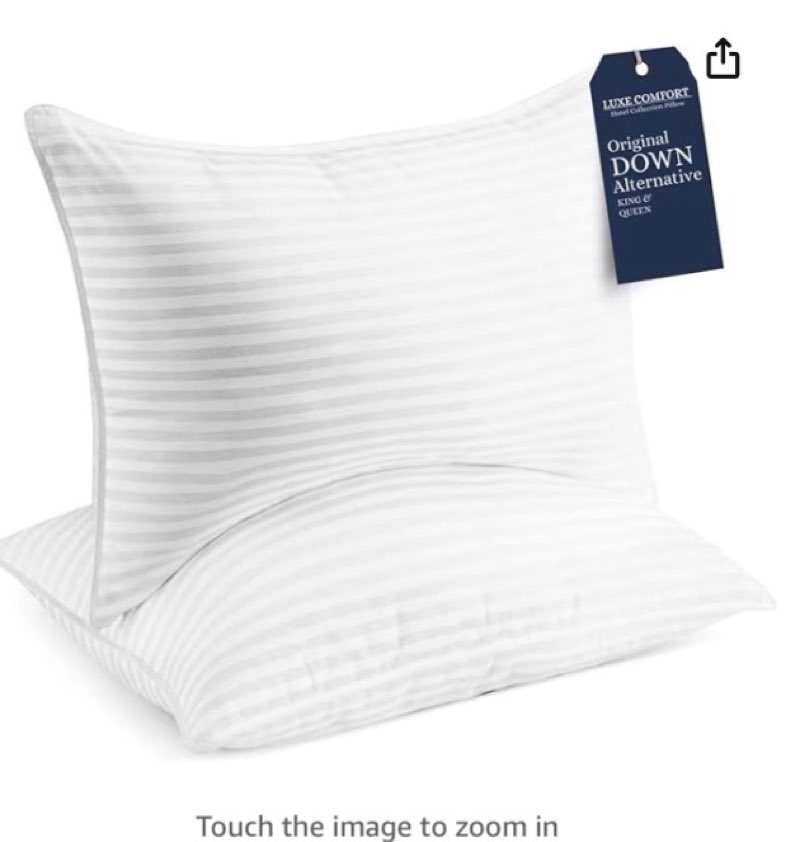Open the pillow image to zoom in
Screen dimensions: 800x842
(390, 400)
